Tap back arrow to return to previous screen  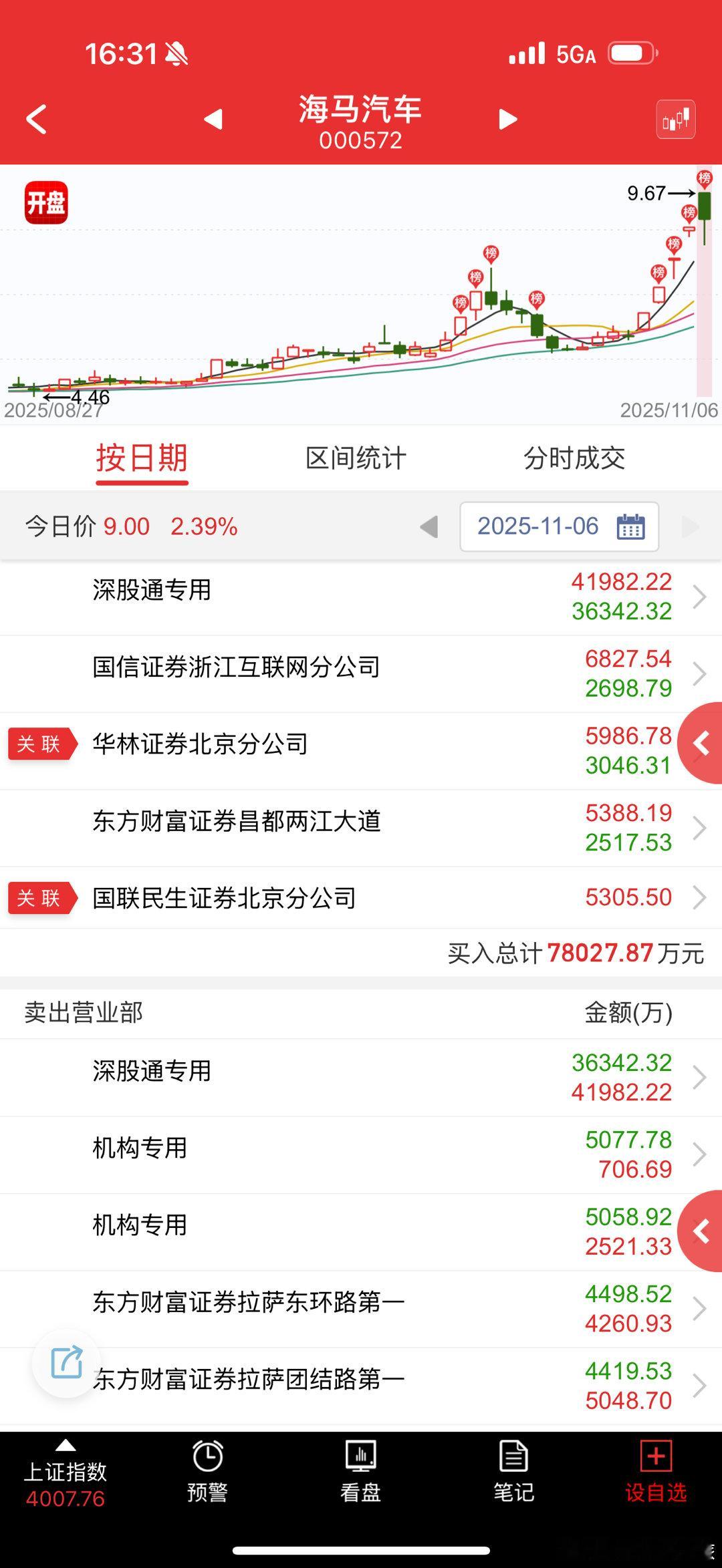35,119
